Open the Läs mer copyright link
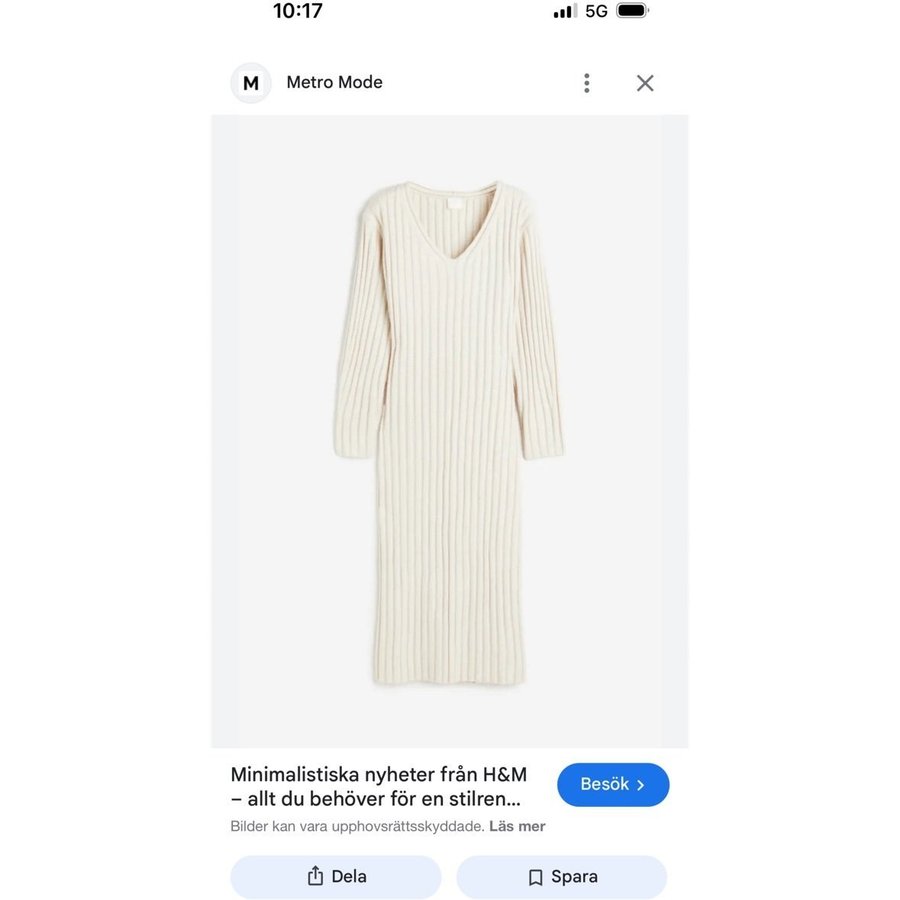 pos(517,827)
